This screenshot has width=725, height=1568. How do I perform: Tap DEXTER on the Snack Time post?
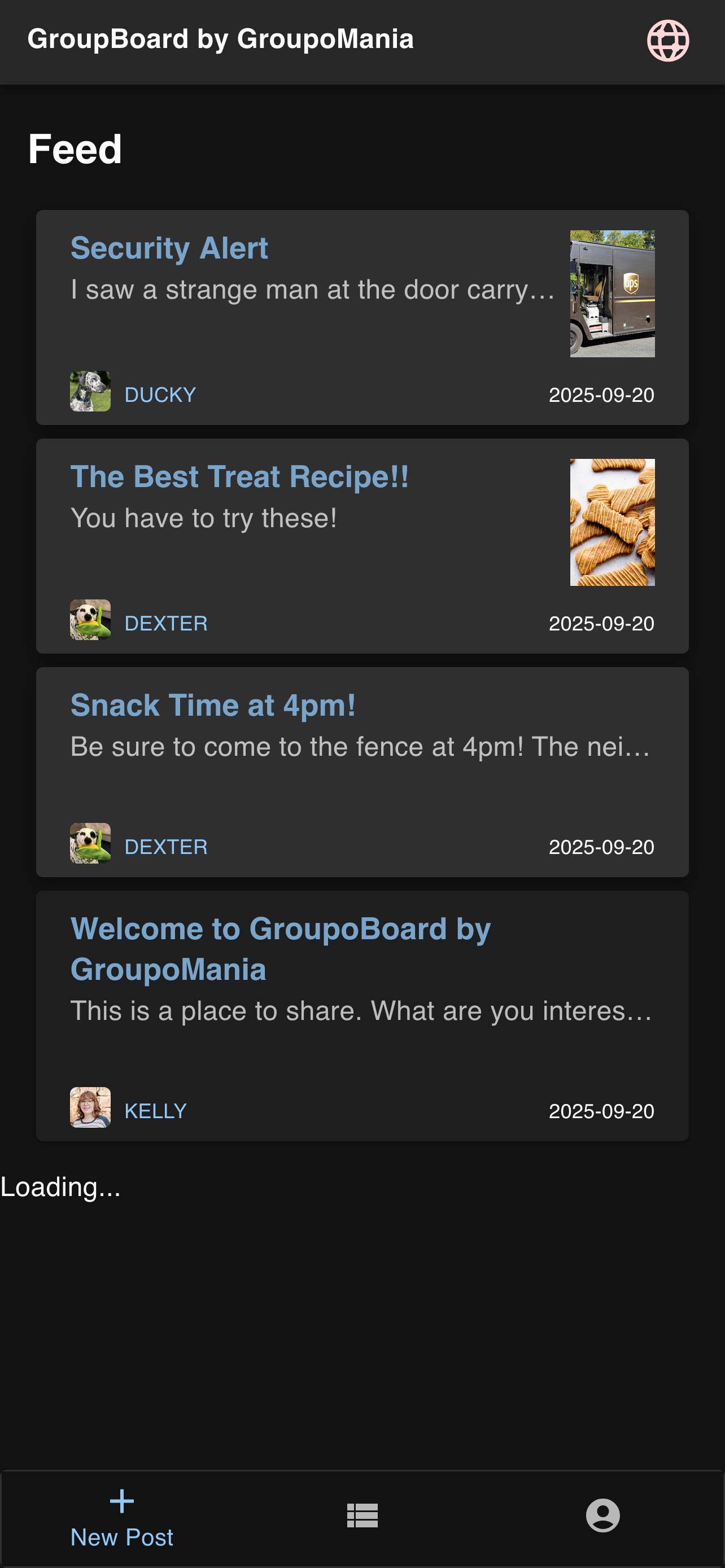[x=165, y=847]
